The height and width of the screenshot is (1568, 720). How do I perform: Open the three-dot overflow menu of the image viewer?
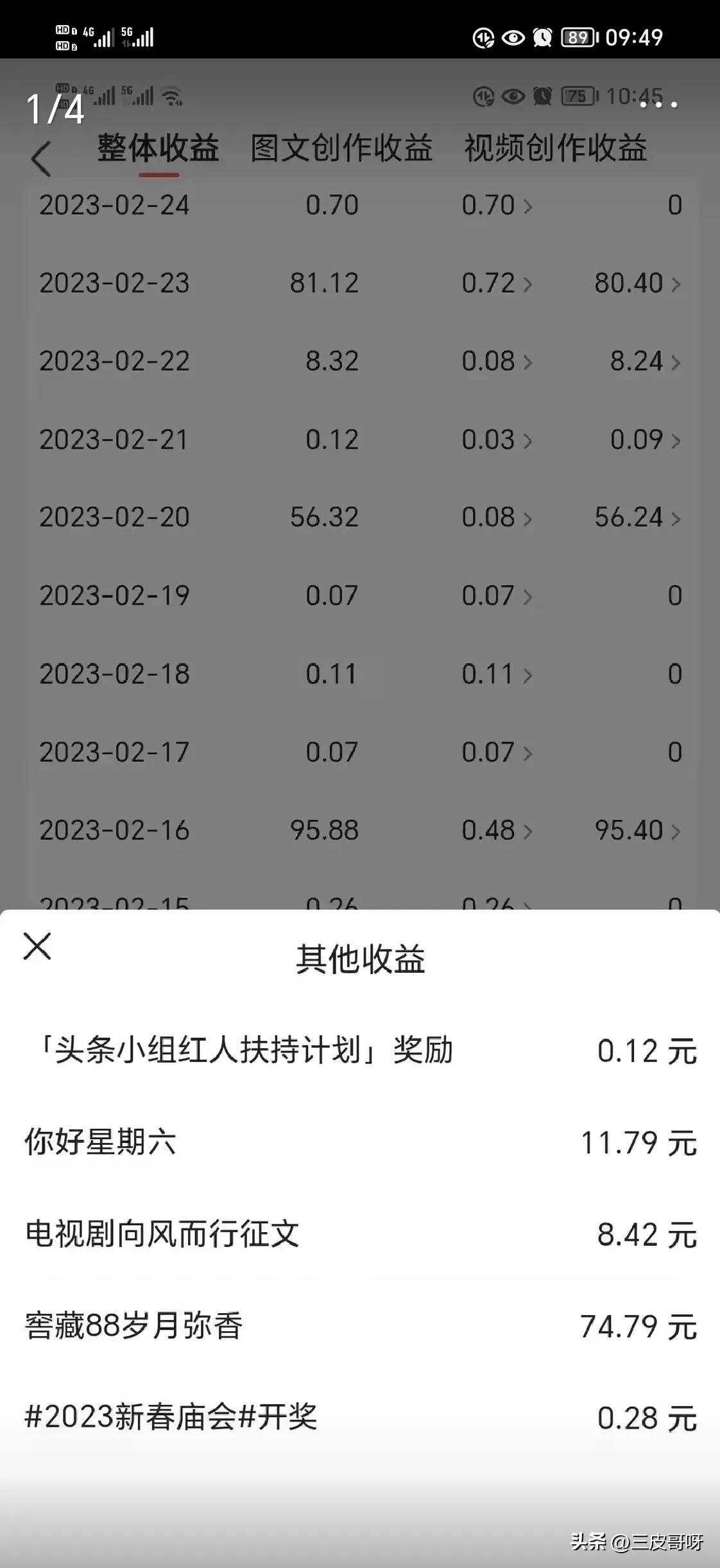(659, 103)
